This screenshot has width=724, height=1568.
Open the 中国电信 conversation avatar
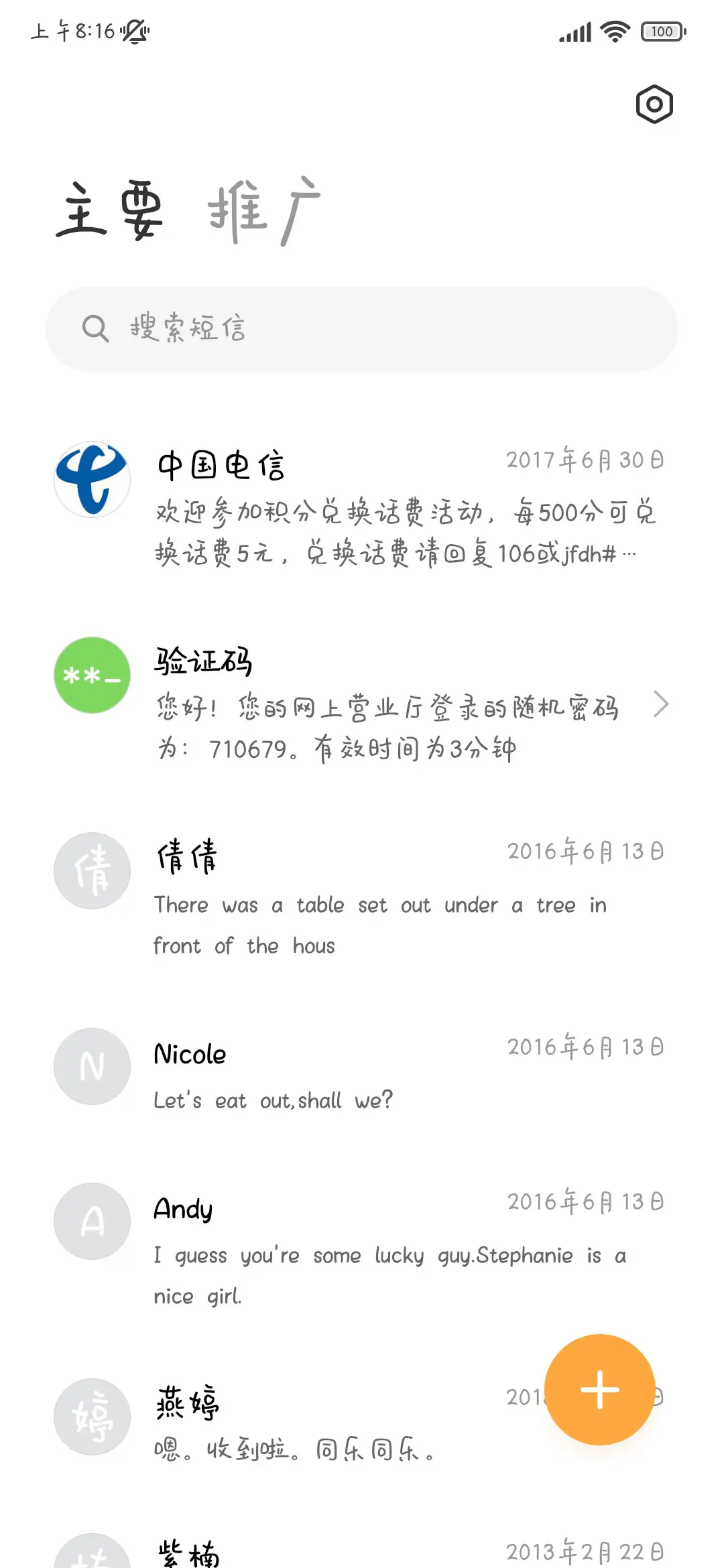[x=92, y=479]
